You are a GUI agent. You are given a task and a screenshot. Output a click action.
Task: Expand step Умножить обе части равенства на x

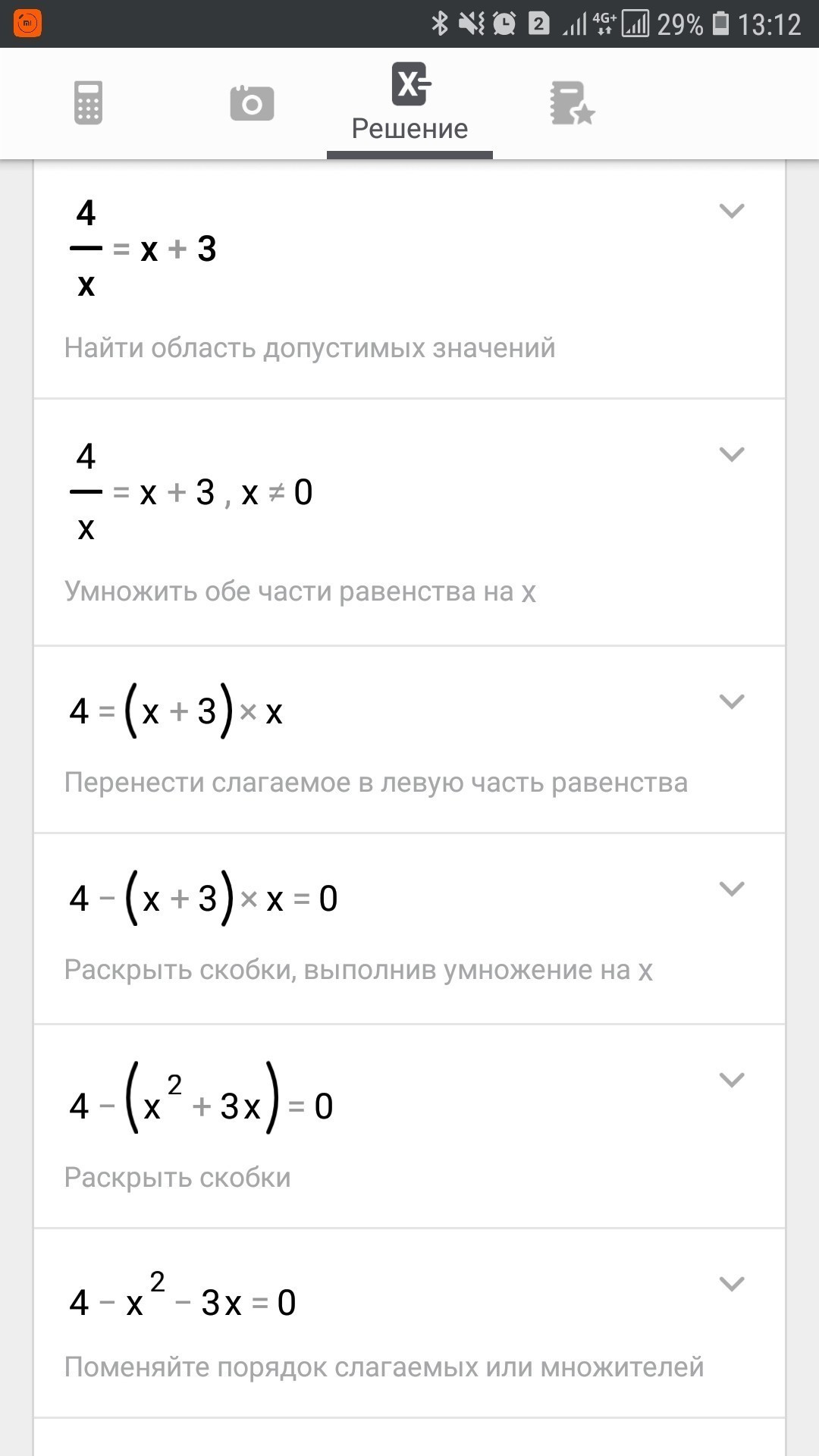coord(731,453)
